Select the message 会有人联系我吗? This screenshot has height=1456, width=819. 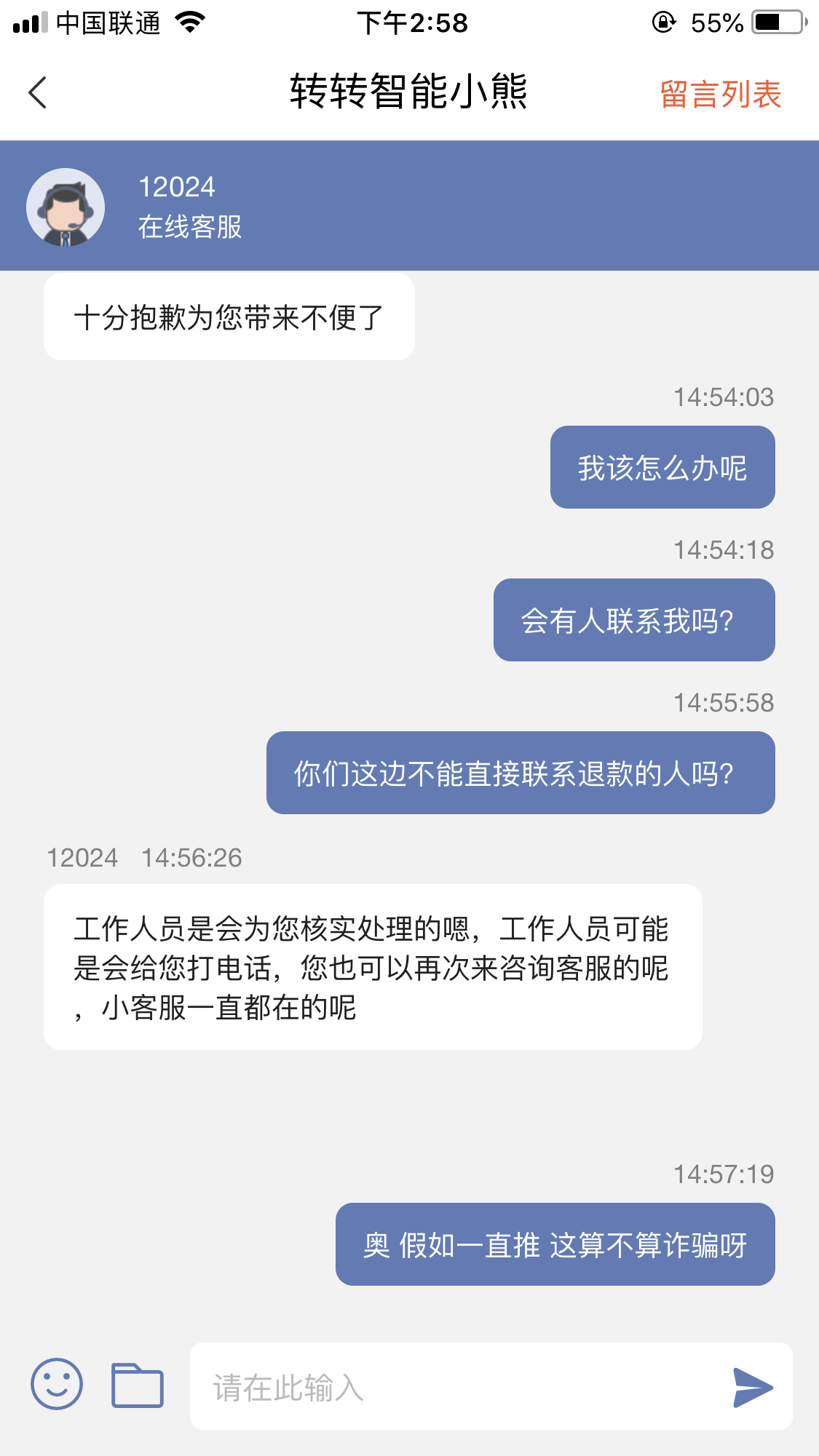(633, 620)
